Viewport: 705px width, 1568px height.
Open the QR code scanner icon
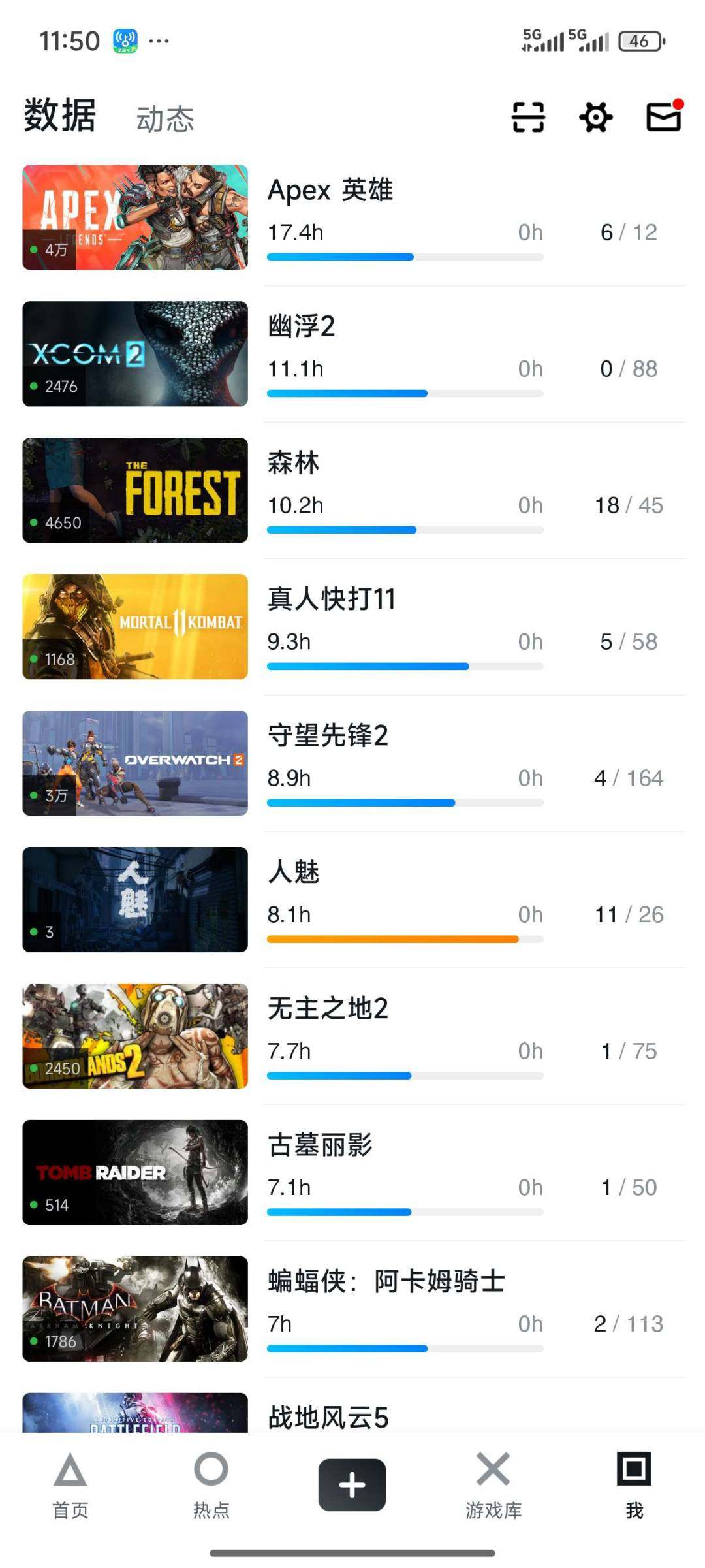pos(527,118)
